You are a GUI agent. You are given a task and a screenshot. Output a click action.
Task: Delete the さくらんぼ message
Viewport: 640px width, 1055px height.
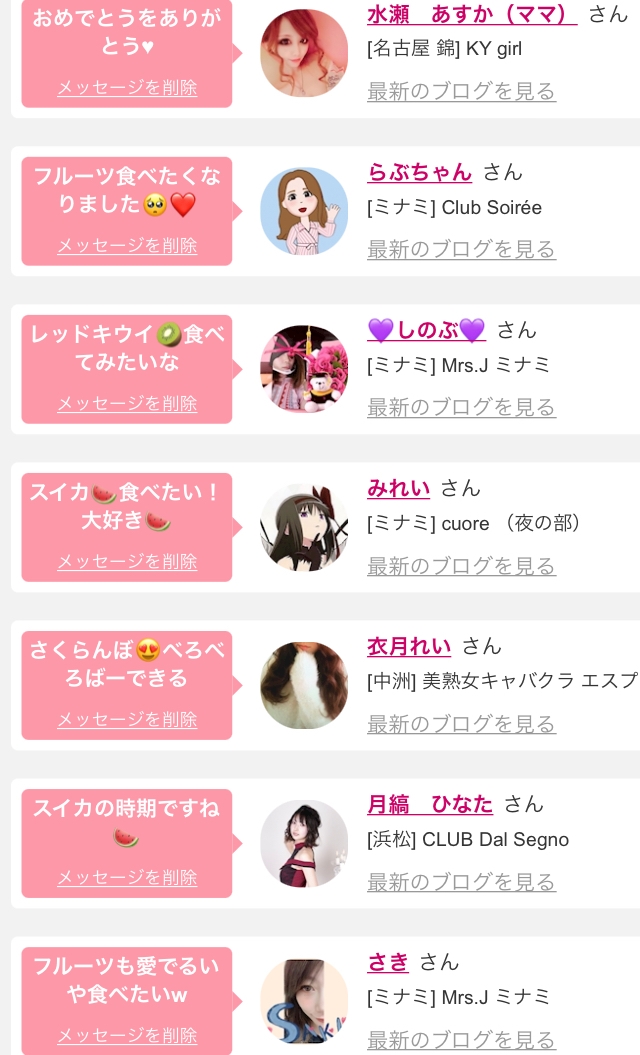pos(127,719)
